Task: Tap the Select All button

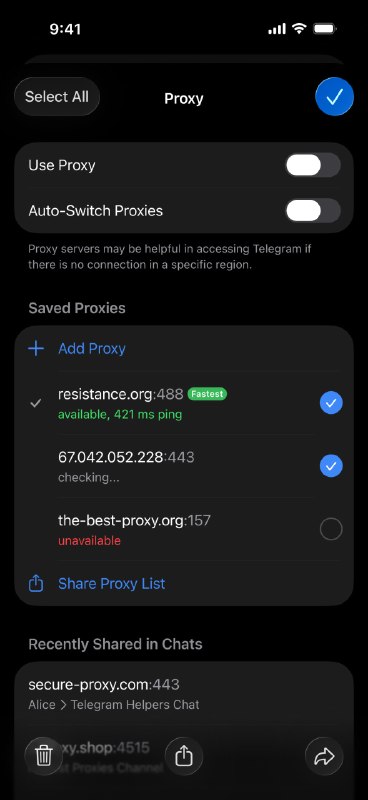Action: pos(57,96)
